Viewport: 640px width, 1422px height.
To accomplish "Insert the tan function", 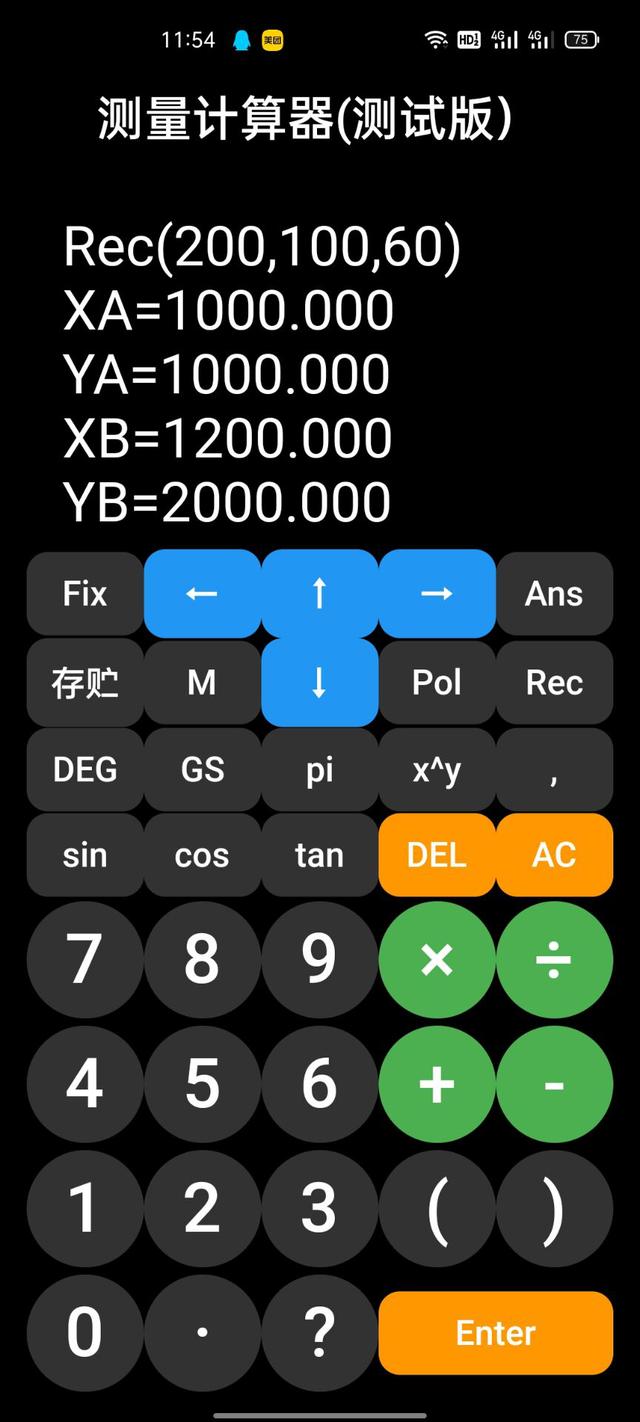I will (319, 855).
